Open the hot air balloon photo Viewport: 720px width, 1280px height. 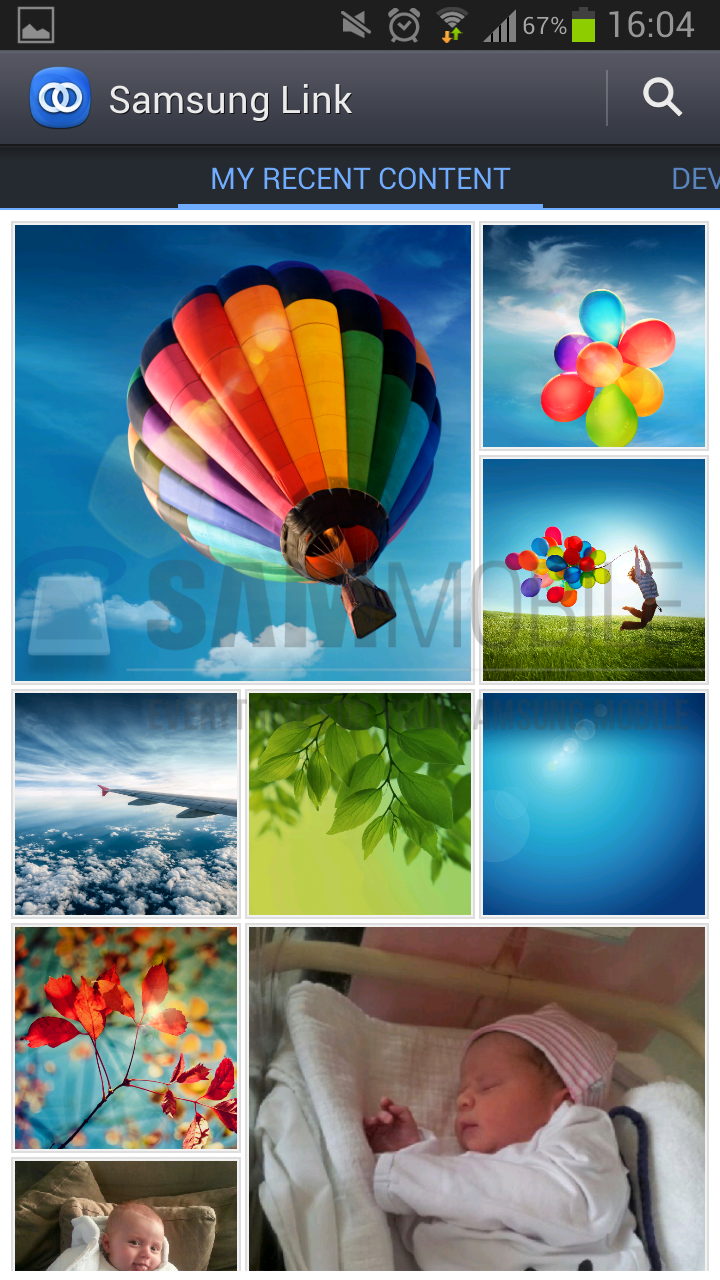tap(243, 452)
